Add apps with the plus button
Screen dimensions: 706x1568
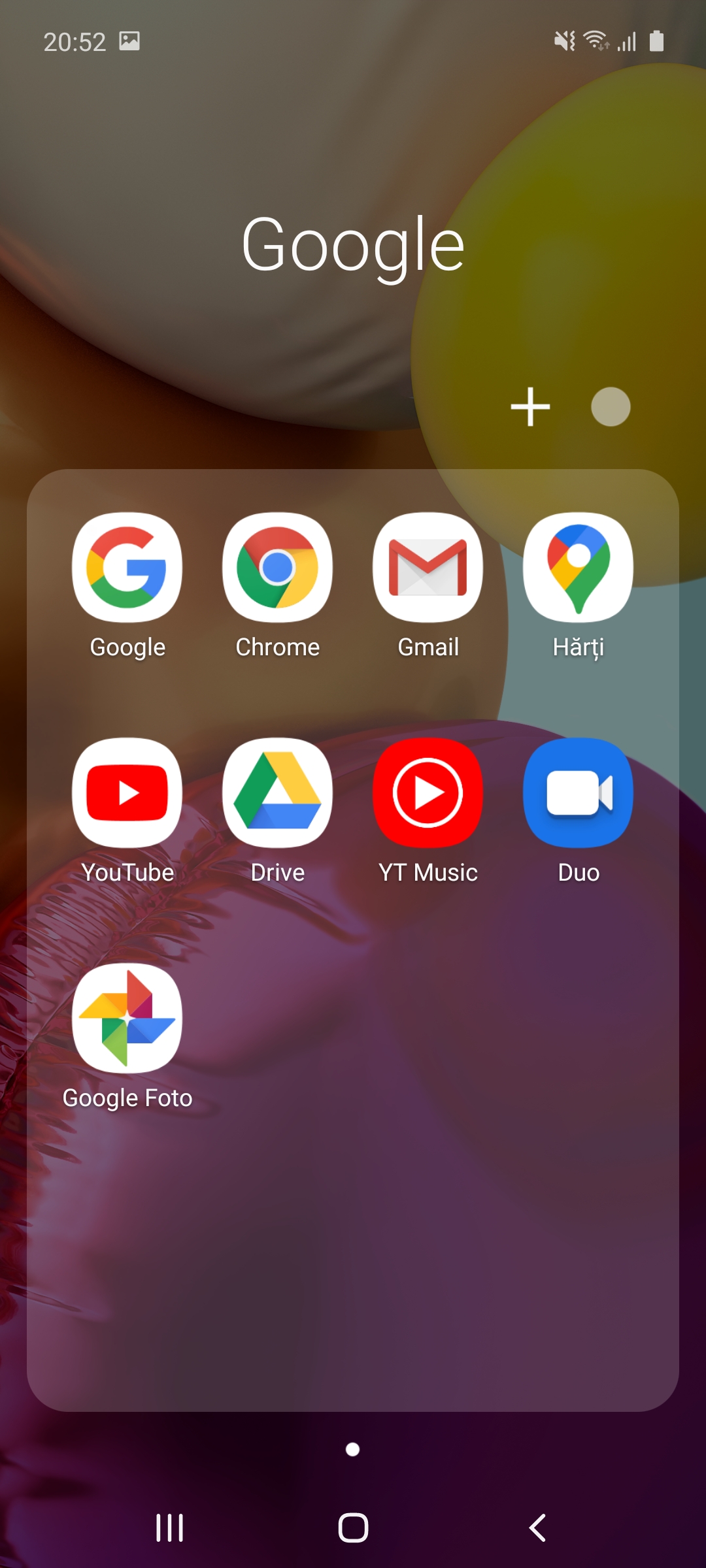pos(530,406)
